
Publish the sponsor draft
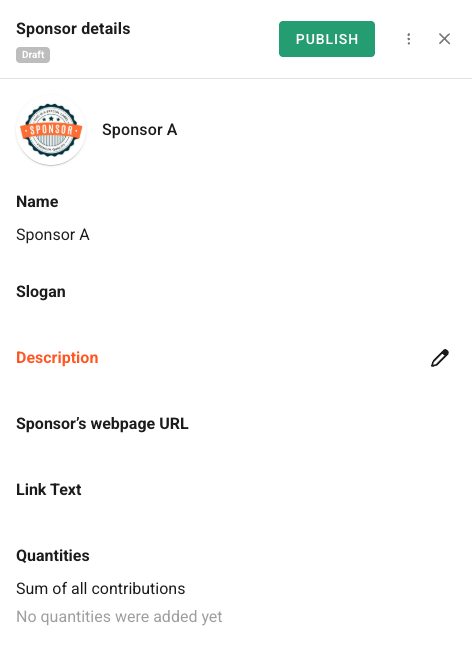point(327,39)
